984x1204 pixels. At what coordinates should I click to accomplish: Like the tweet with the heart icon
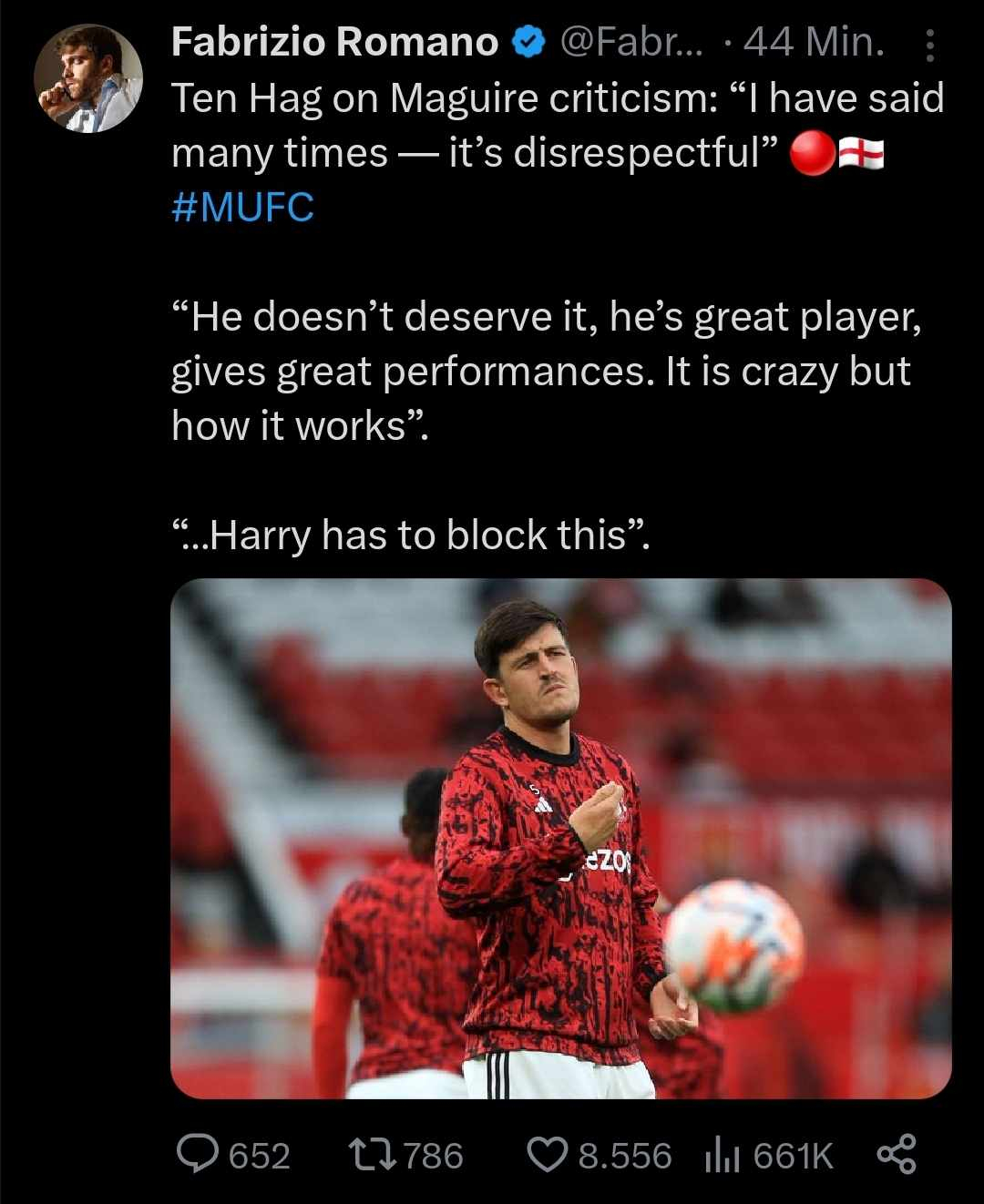click(548, 1155)
